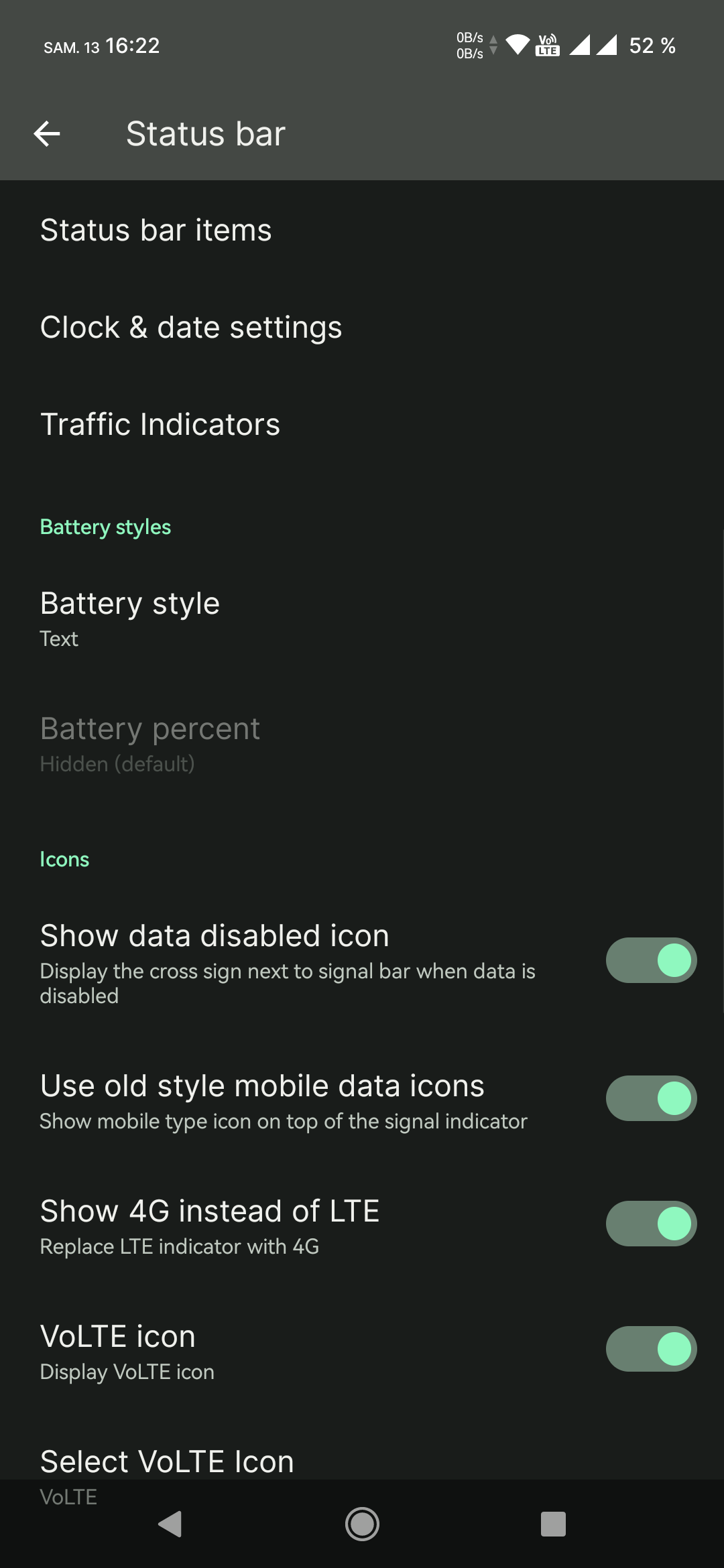Toggle Show data disabled icon

(x=651, y=960)
